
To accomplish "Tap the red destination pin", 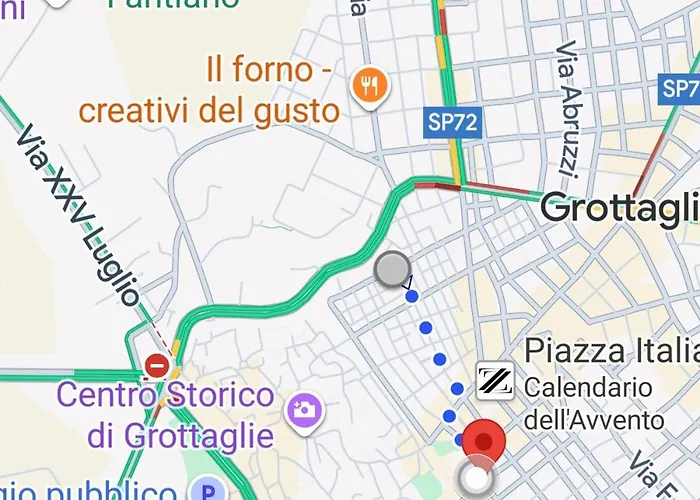I will click(486, 441).
